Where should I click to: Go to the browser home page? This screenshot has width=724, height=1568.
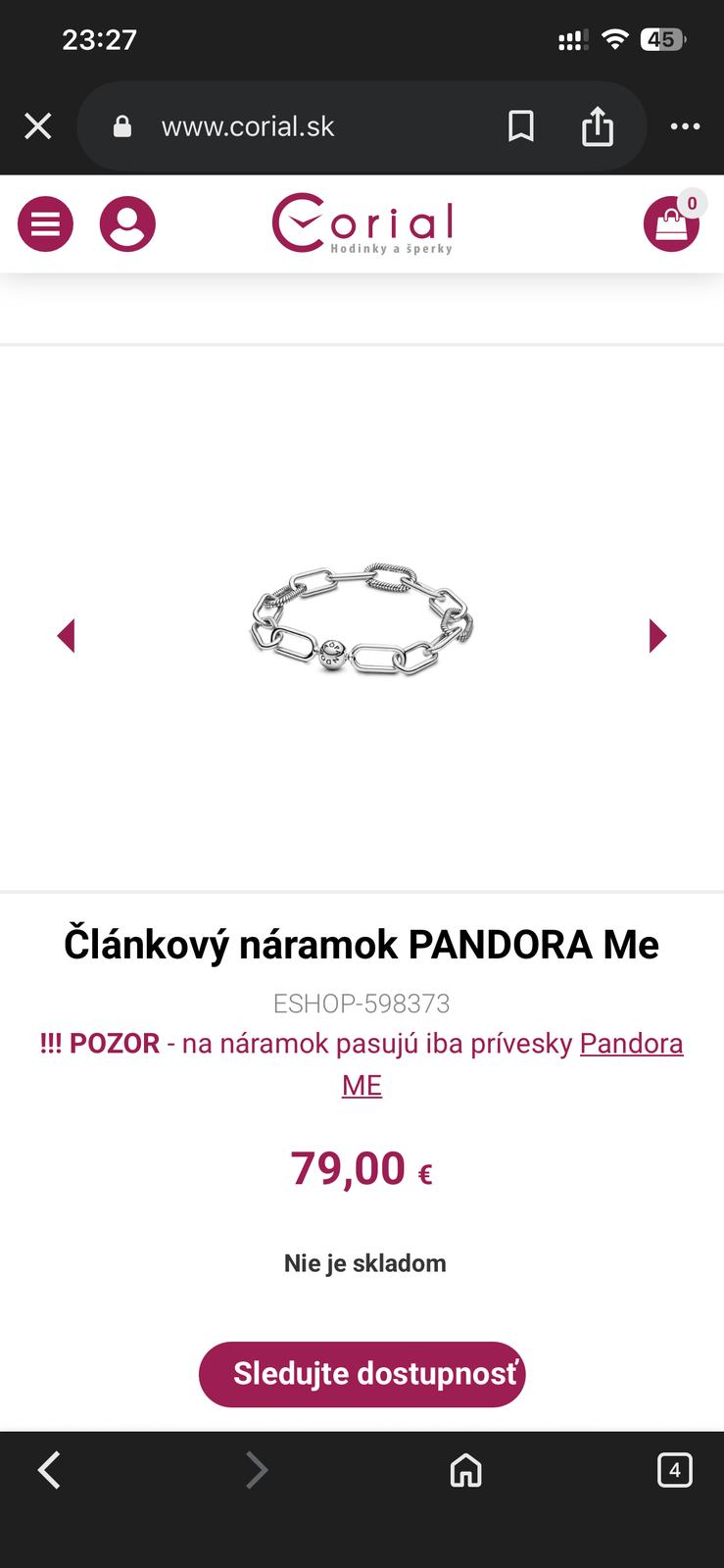click(x=465, y=1470)
